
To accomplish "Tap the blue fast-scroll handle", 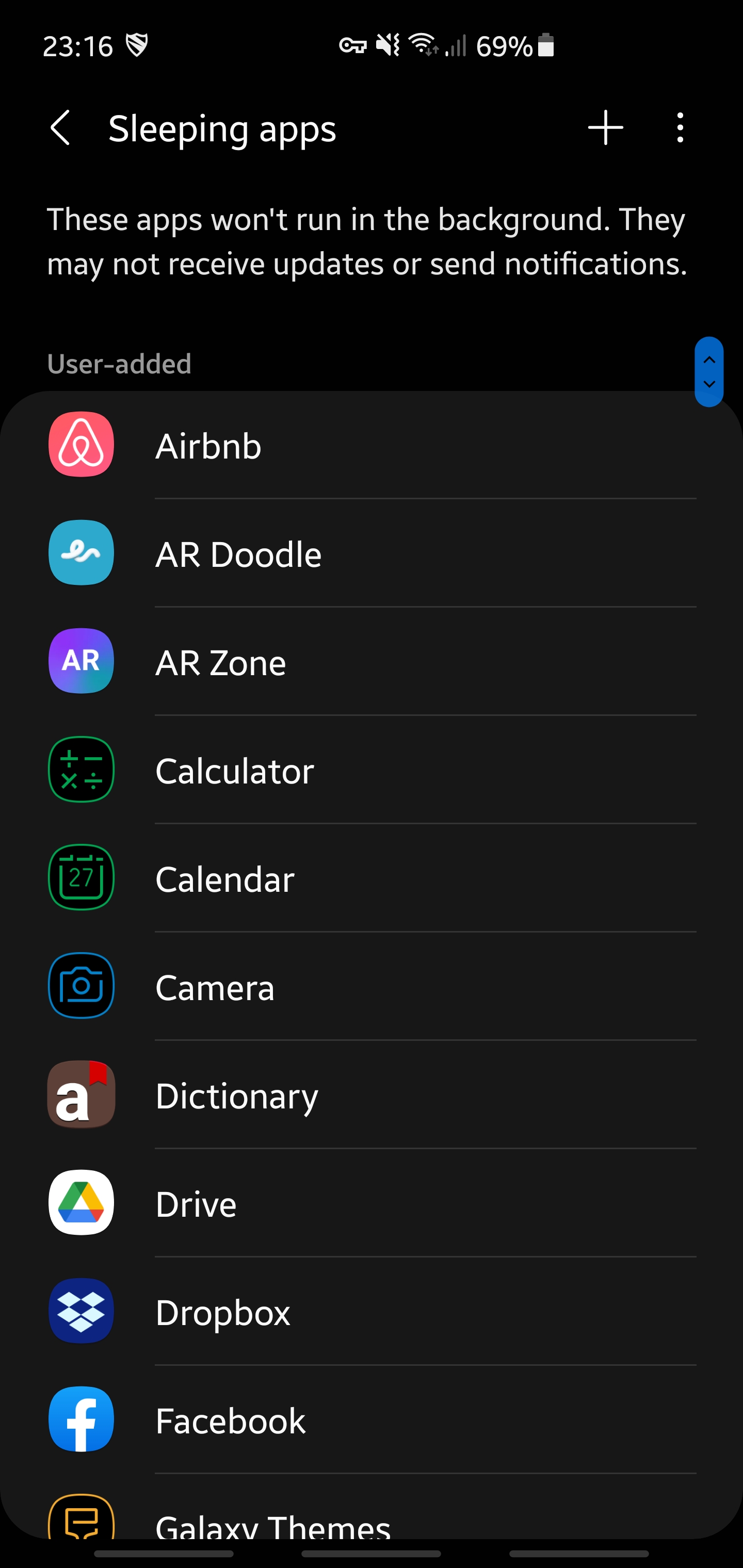I will [x=709, y=372].
